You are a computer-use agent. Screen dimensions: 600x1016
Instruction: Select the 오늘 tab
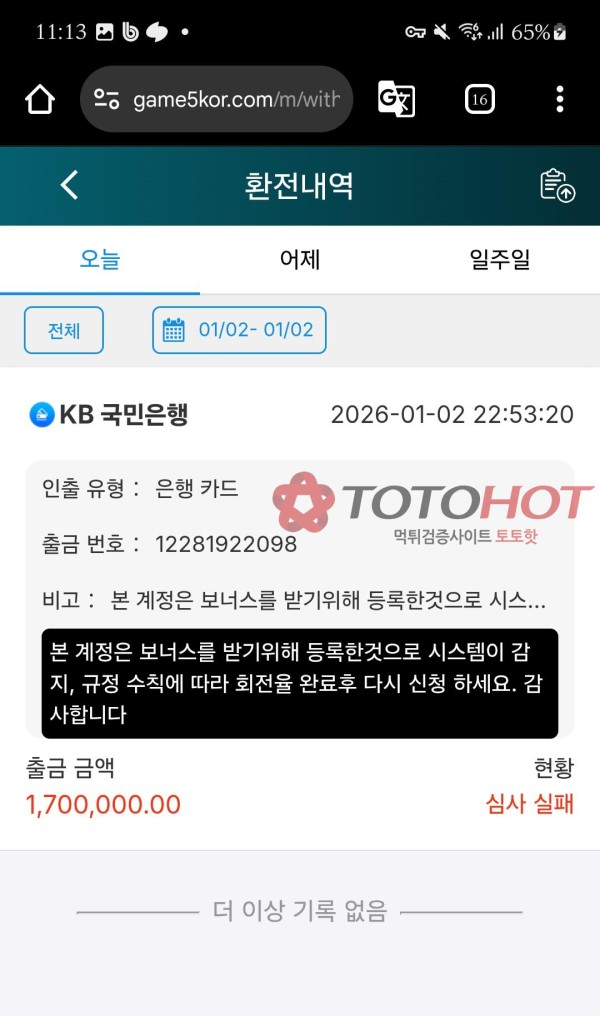tap(100, 260)
